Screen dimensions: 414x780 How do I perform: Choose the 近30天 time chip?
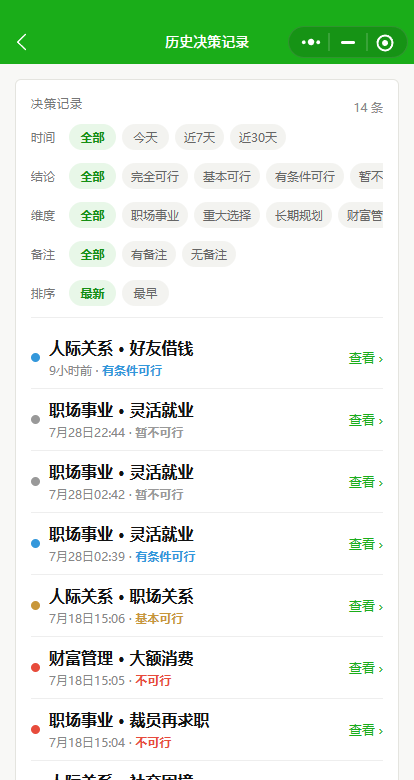pyautogui.click(x=258, y=137)
